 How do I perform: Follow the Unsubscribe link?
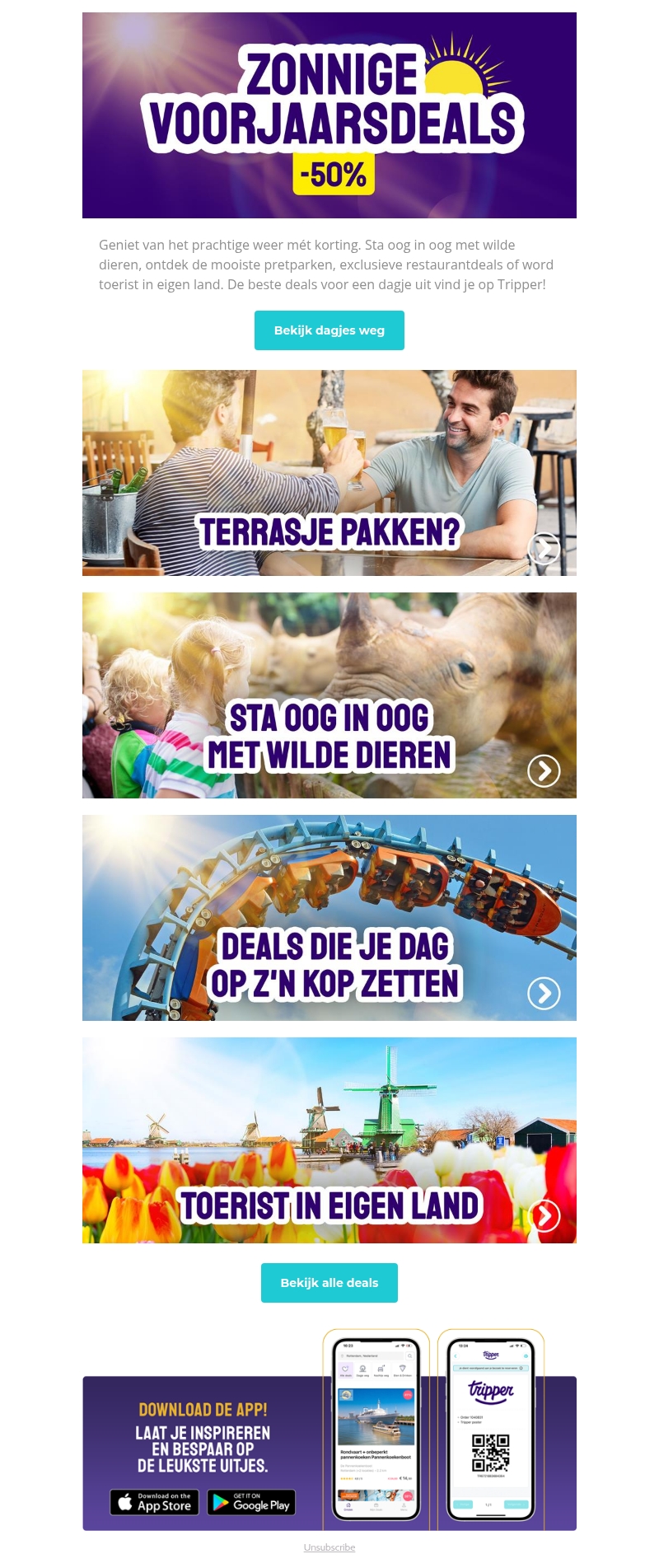tap(329, 1547)
